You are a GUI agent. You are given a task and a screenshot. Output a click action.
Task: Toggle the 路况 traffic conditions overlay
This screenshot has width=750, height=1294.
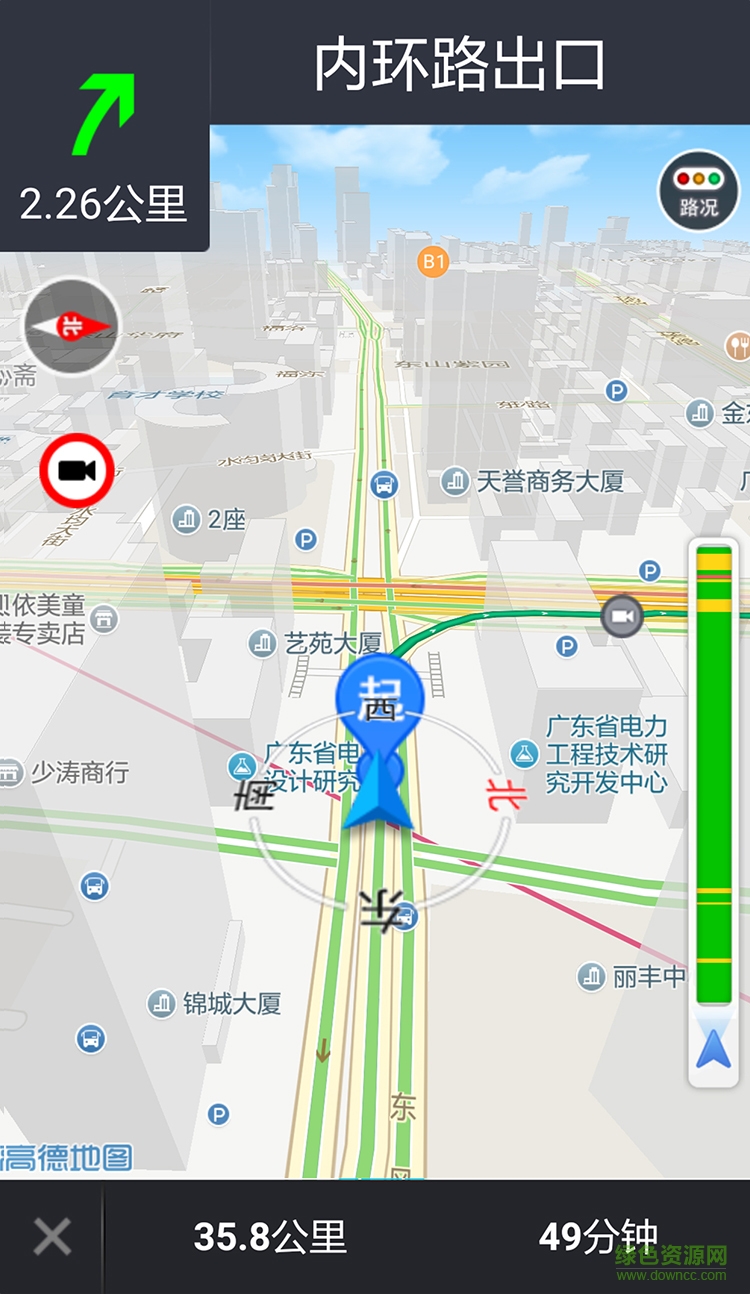coord(698,190)
